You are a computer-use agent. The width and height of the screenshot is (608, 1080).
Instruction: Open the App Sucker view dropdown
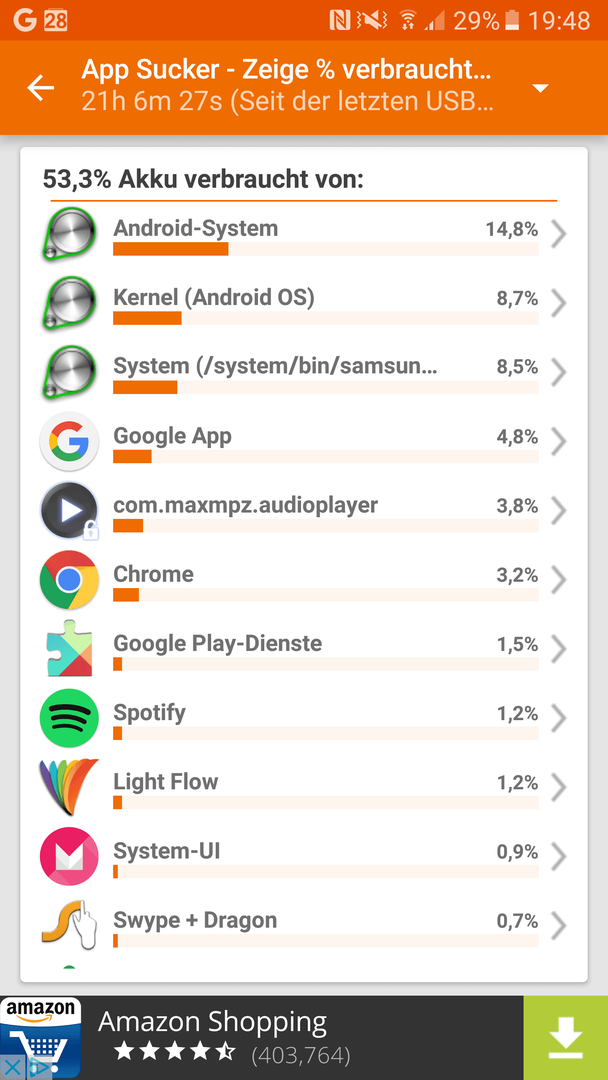[541, 88]
